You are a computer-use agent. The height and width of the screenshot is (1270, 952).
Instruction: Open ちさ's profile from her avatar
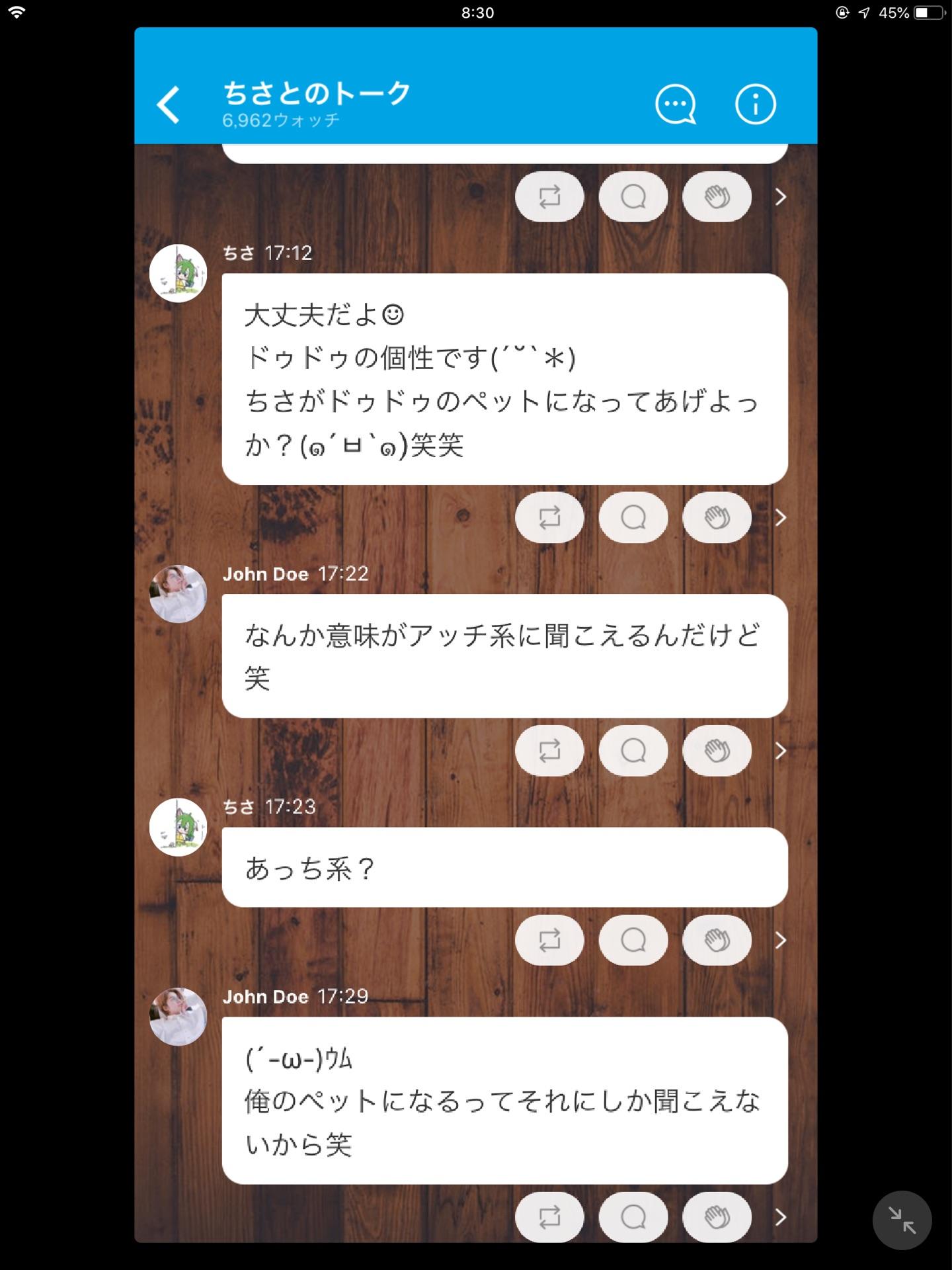pos(178,272)
